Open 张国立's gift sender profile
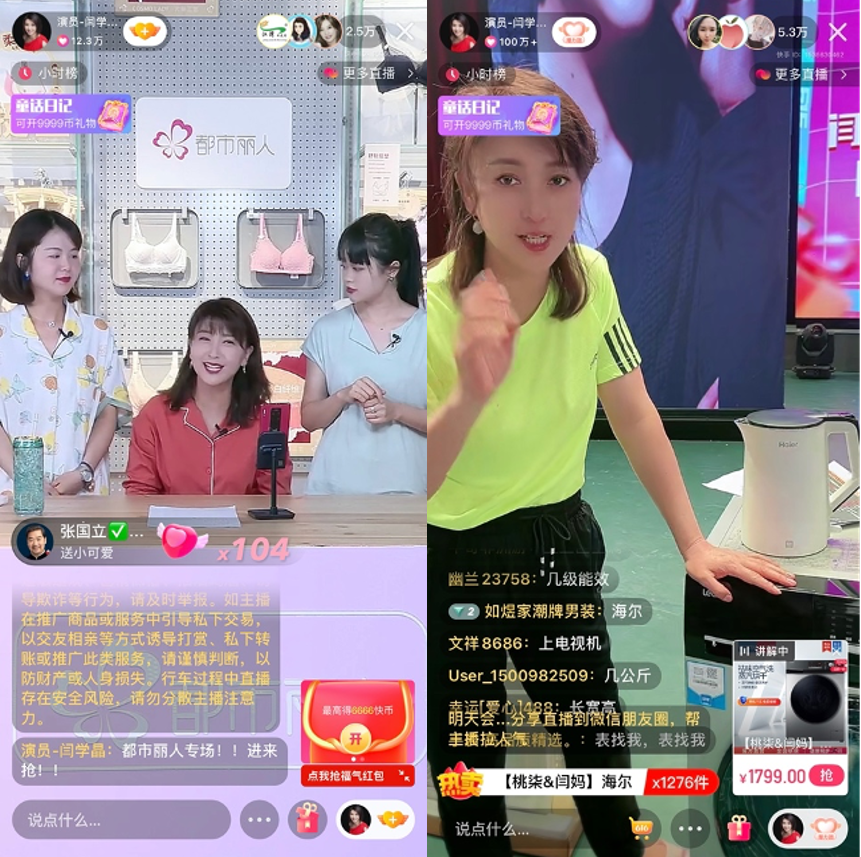 35,541
